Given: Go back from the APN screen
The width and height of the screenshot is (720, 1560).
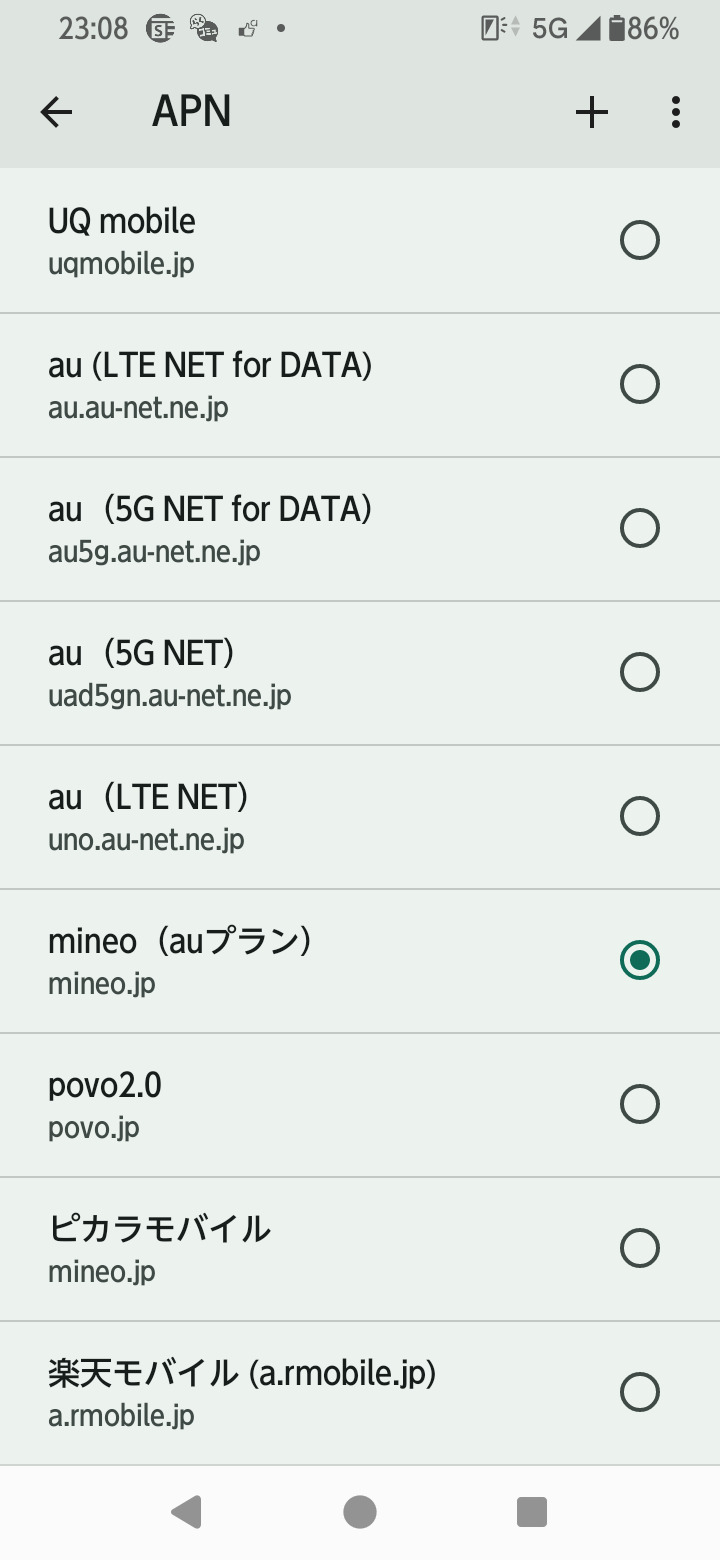Looking at the screenshot, I should coord(56,112).
